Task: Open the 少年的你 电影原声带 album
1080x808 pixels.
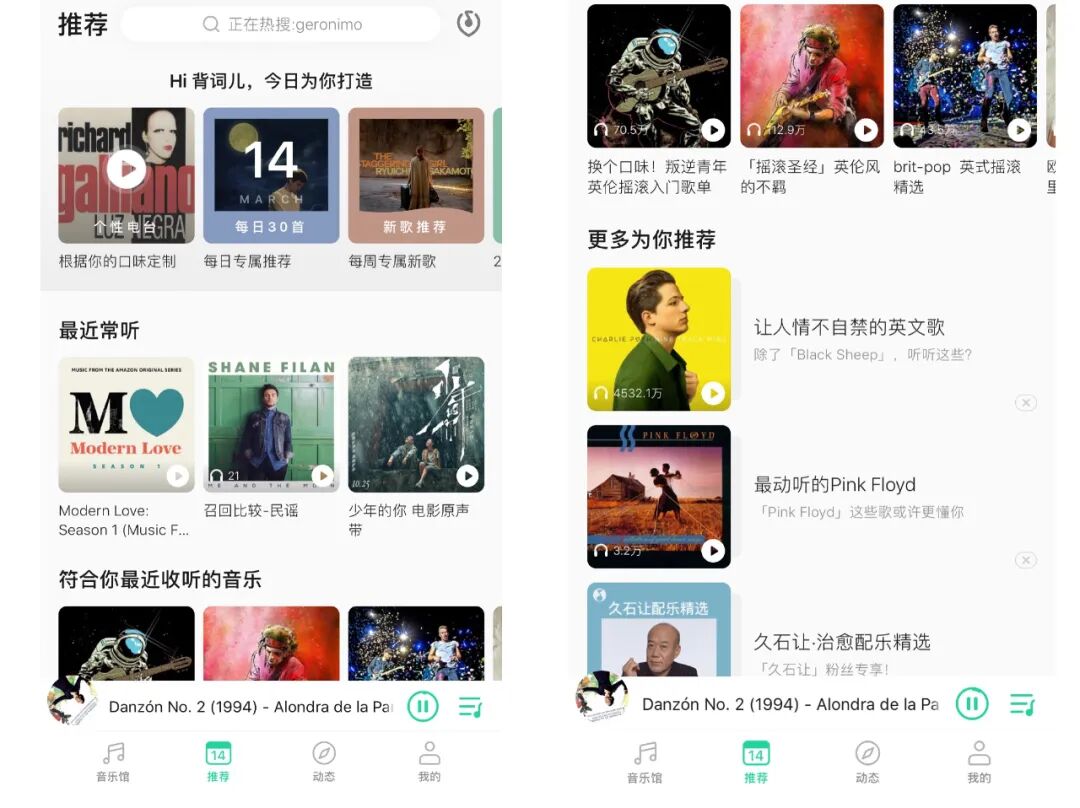Action: (x=416, y=425)
